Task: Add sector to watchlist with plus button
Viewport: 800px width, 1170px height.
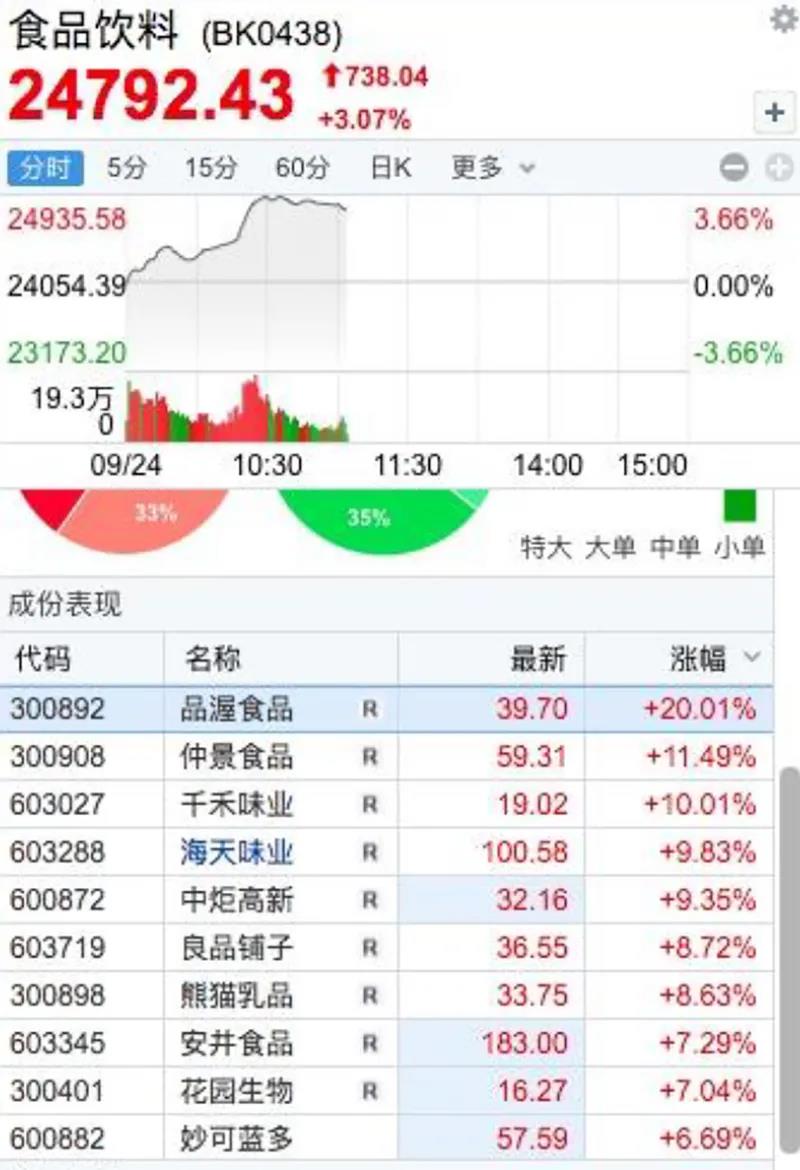Action: click(774, 112)
